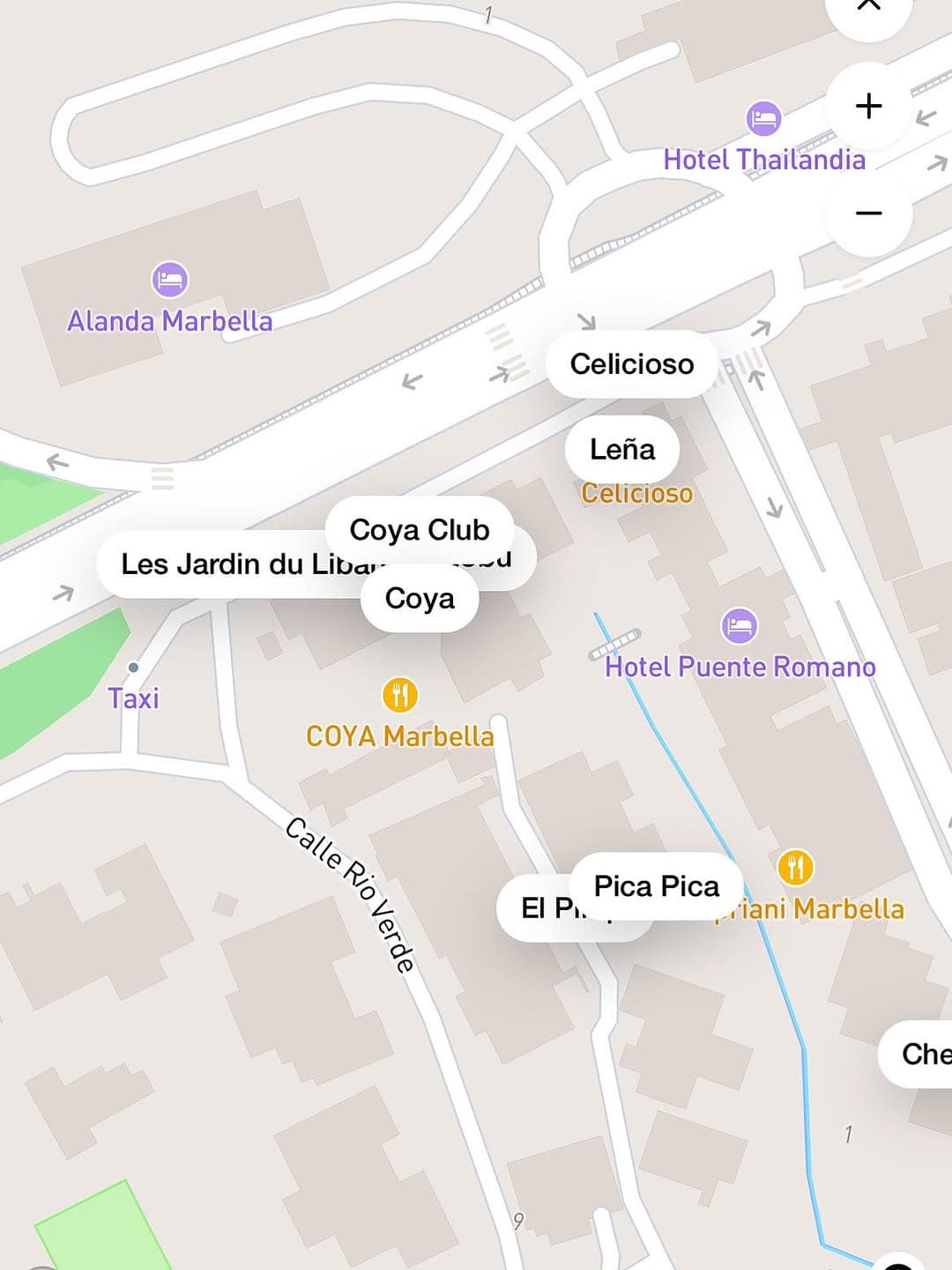
Task: Open the Cipriani Marbella restaurant icon
Action: coord(795,868)
